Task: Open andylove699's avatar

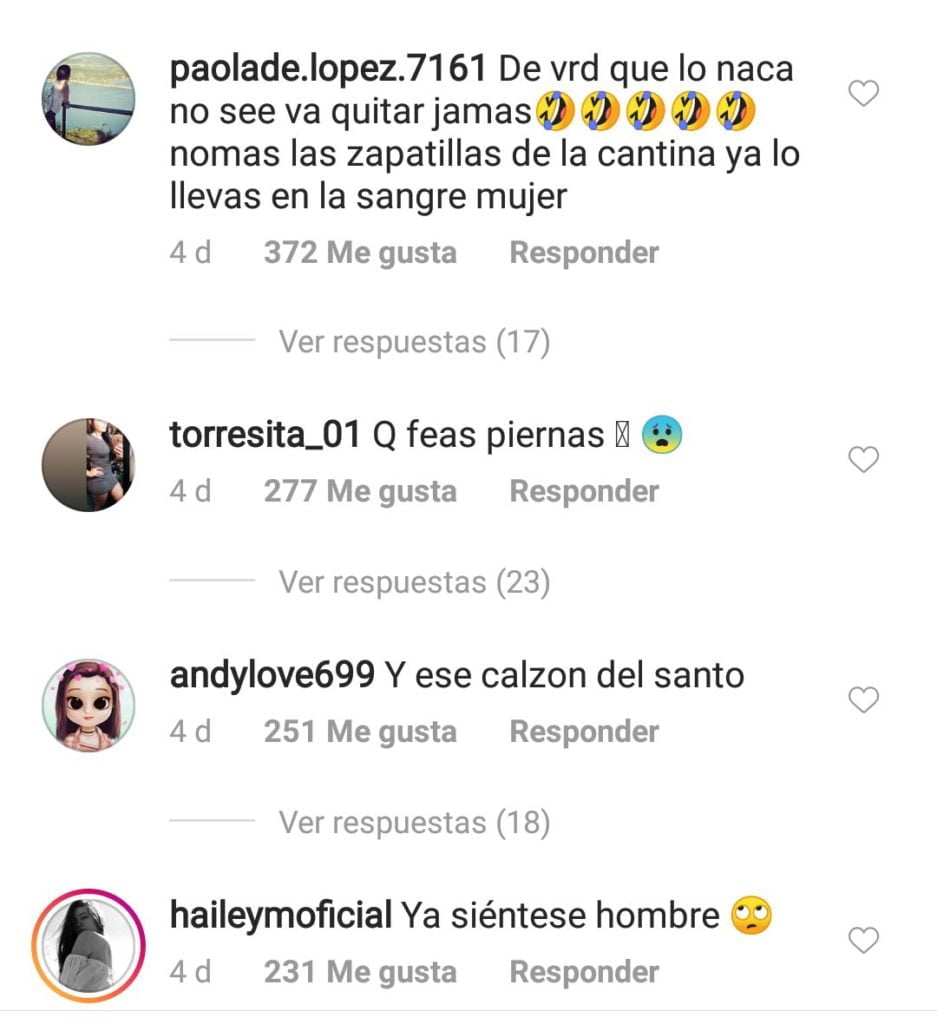Action: pyautogui.click(x=88, y=705)
